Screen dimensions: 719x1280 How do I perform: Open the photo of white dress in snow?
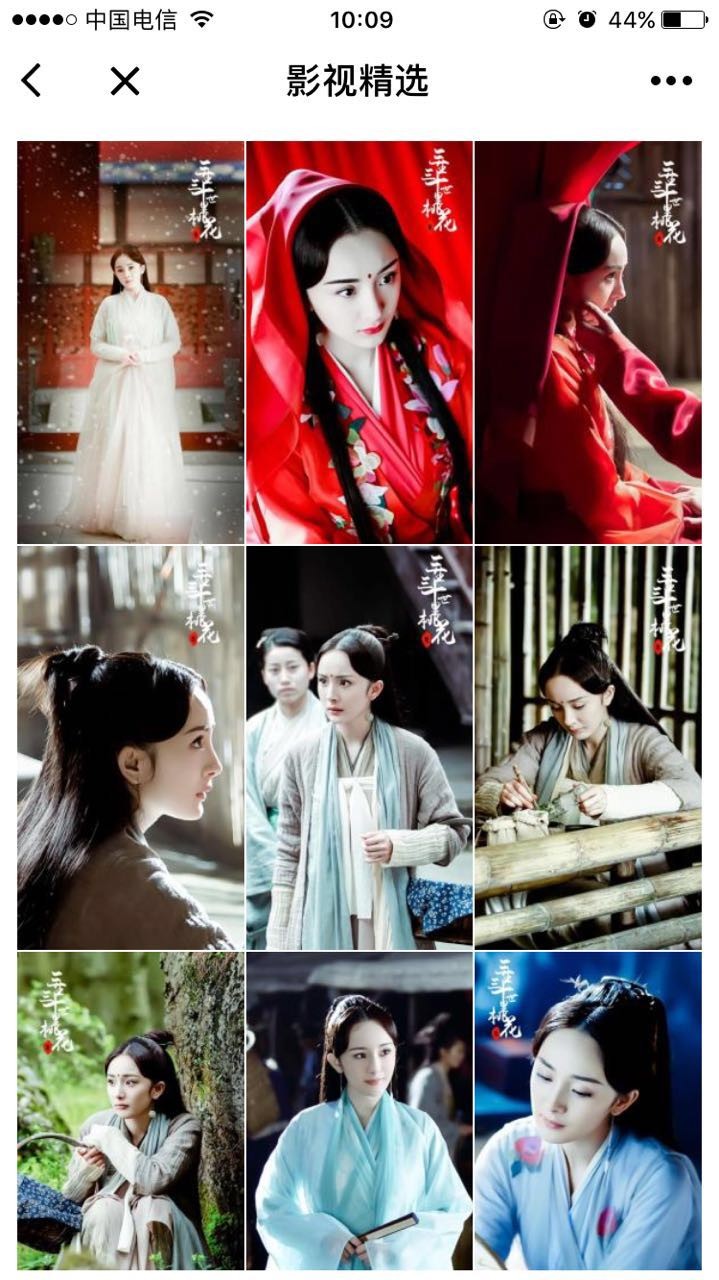point(130,342)
